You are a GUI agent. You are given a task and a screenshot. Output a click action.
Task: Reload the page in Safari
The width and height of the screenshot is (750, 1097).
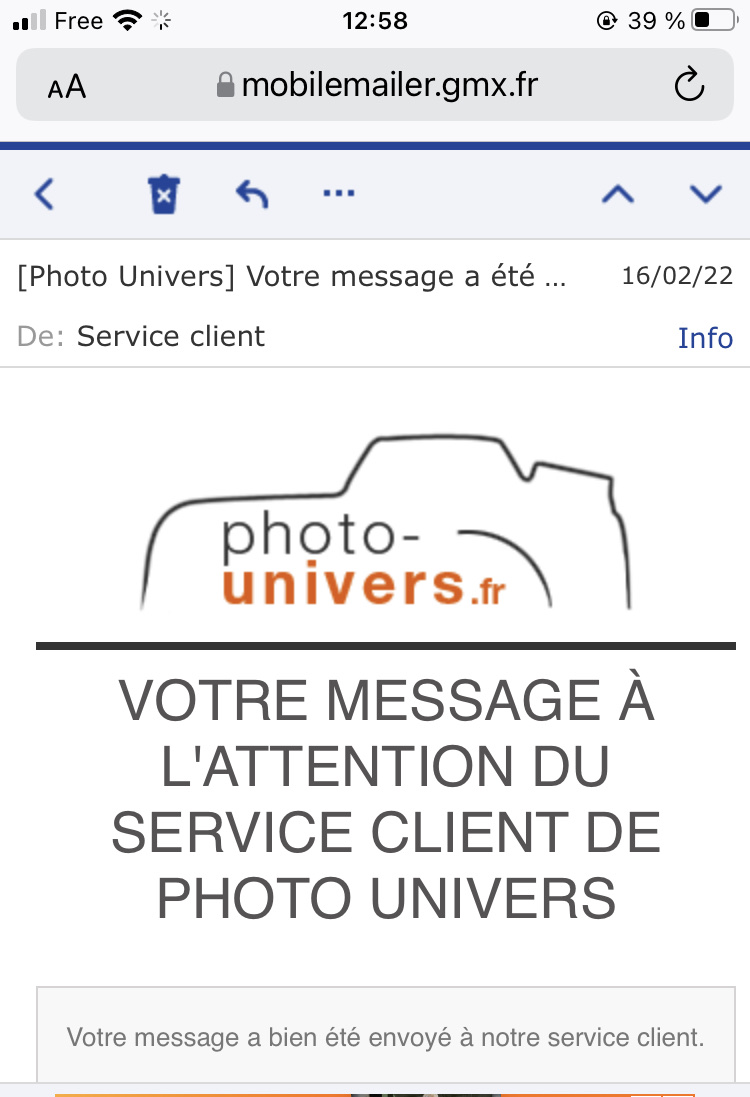[689, 86]
